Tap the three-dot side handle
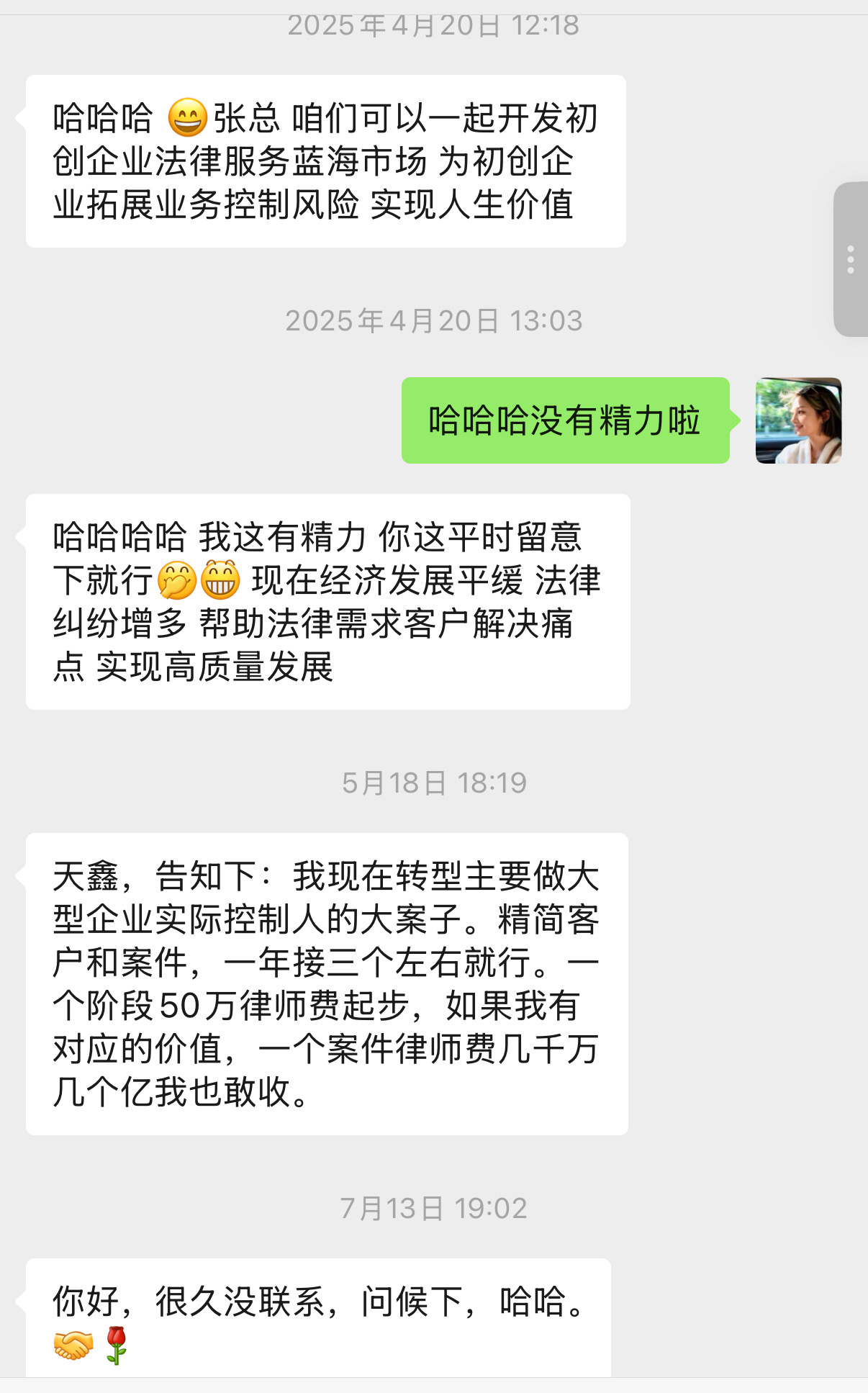Image resolution: width=868 pixels, height=1393 pixels. (x=851, y=259)
